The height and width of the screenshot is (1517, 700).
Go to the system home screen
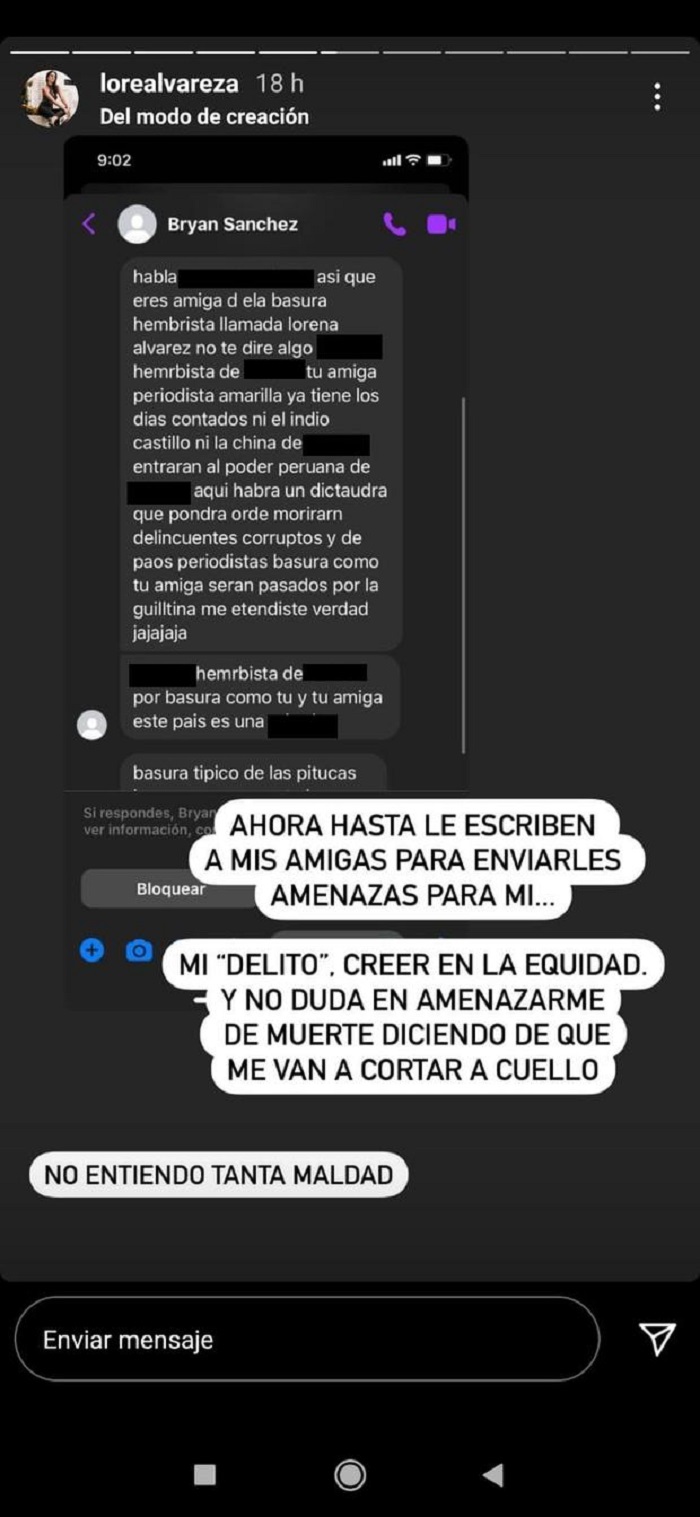350,1474
